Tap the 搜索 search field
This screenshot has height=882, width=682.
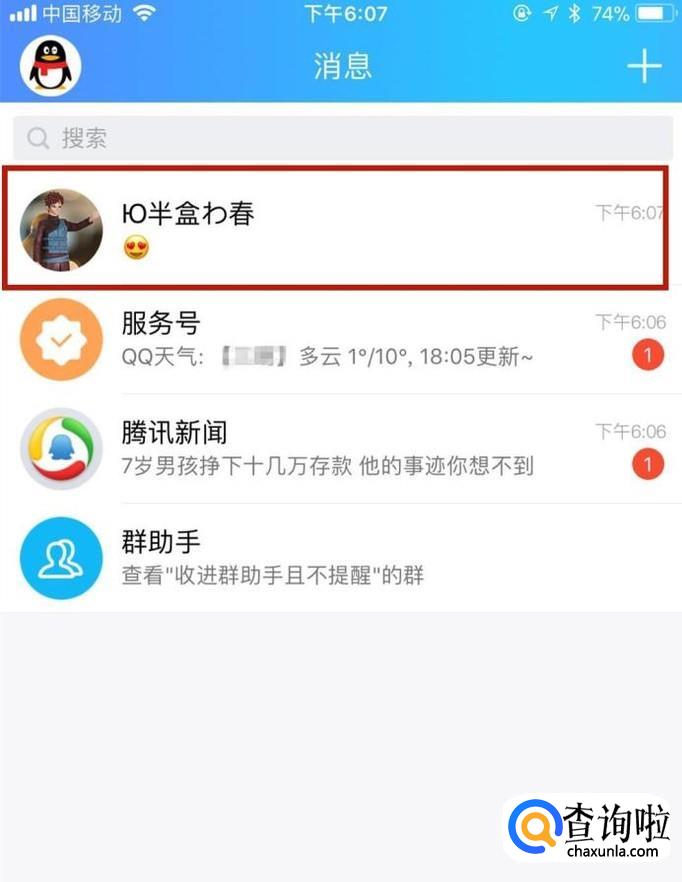point(340,138)
